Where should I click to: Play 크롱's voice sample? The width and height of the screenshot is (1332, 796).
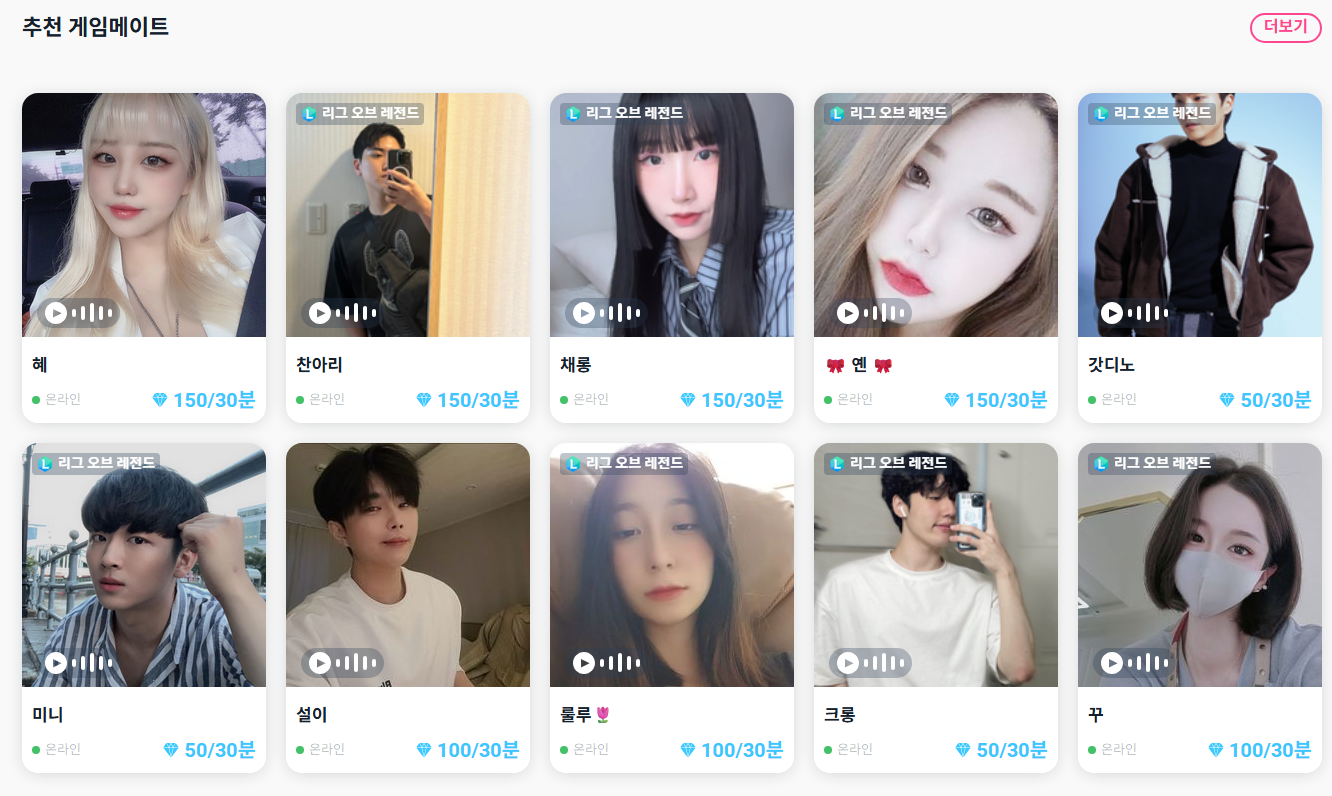coord(848,663)
